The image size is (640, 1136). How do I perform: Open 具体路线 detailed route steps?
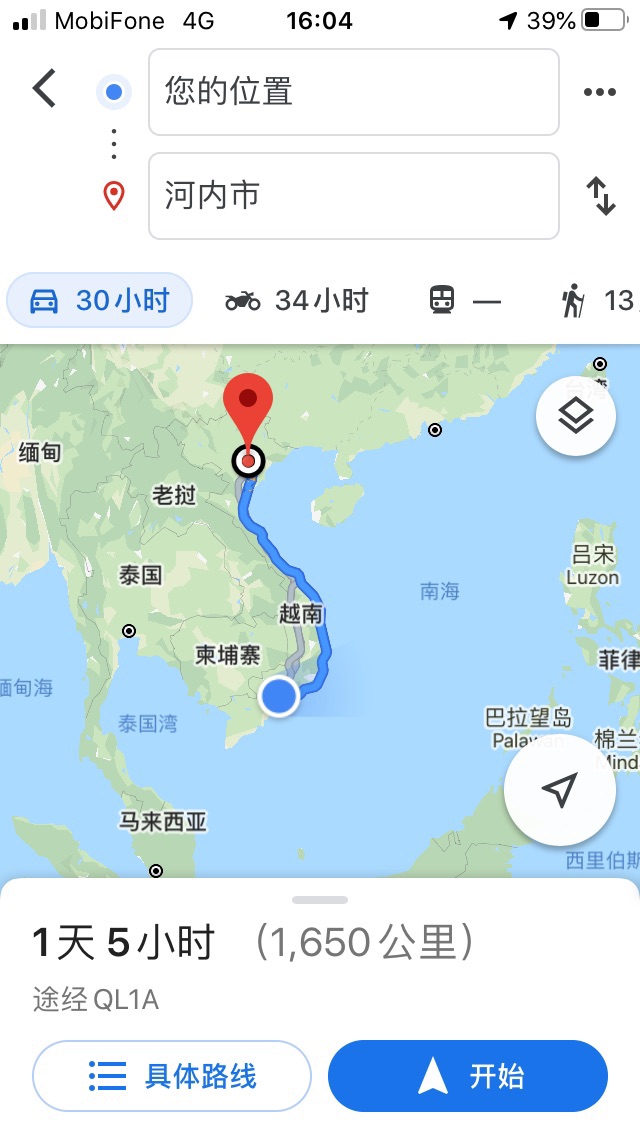pyautogui.click(x=172, y=1076)
